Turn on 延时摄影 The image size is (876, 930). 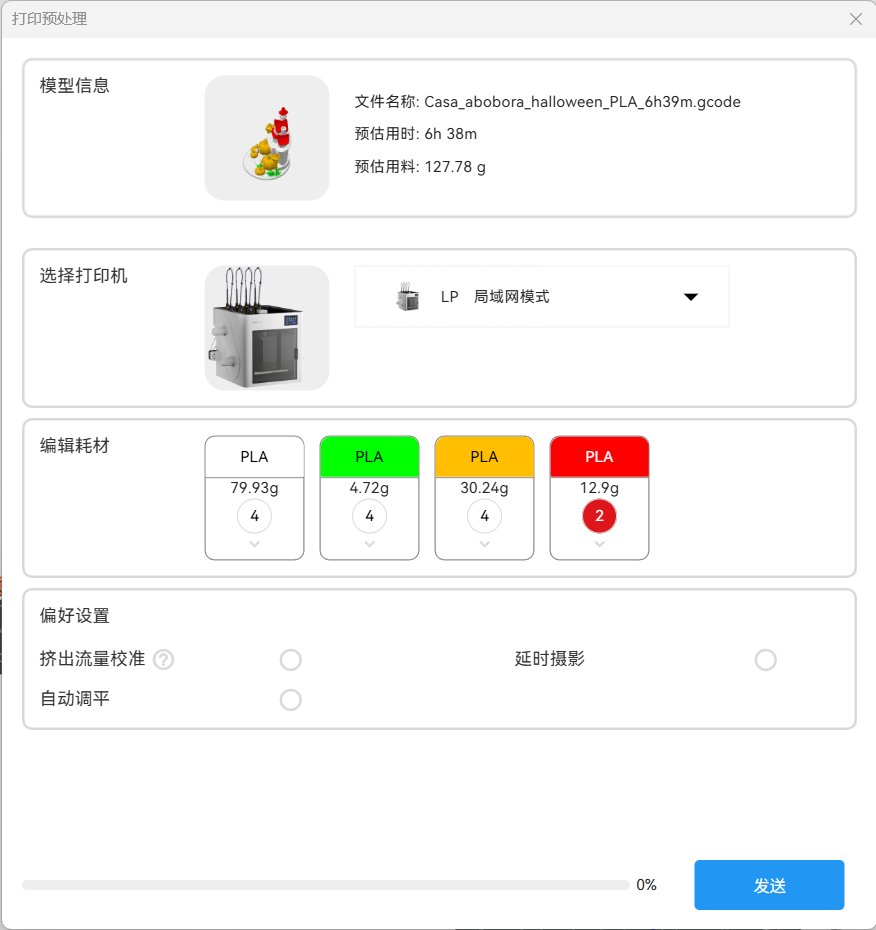click(x=765, y=660)
